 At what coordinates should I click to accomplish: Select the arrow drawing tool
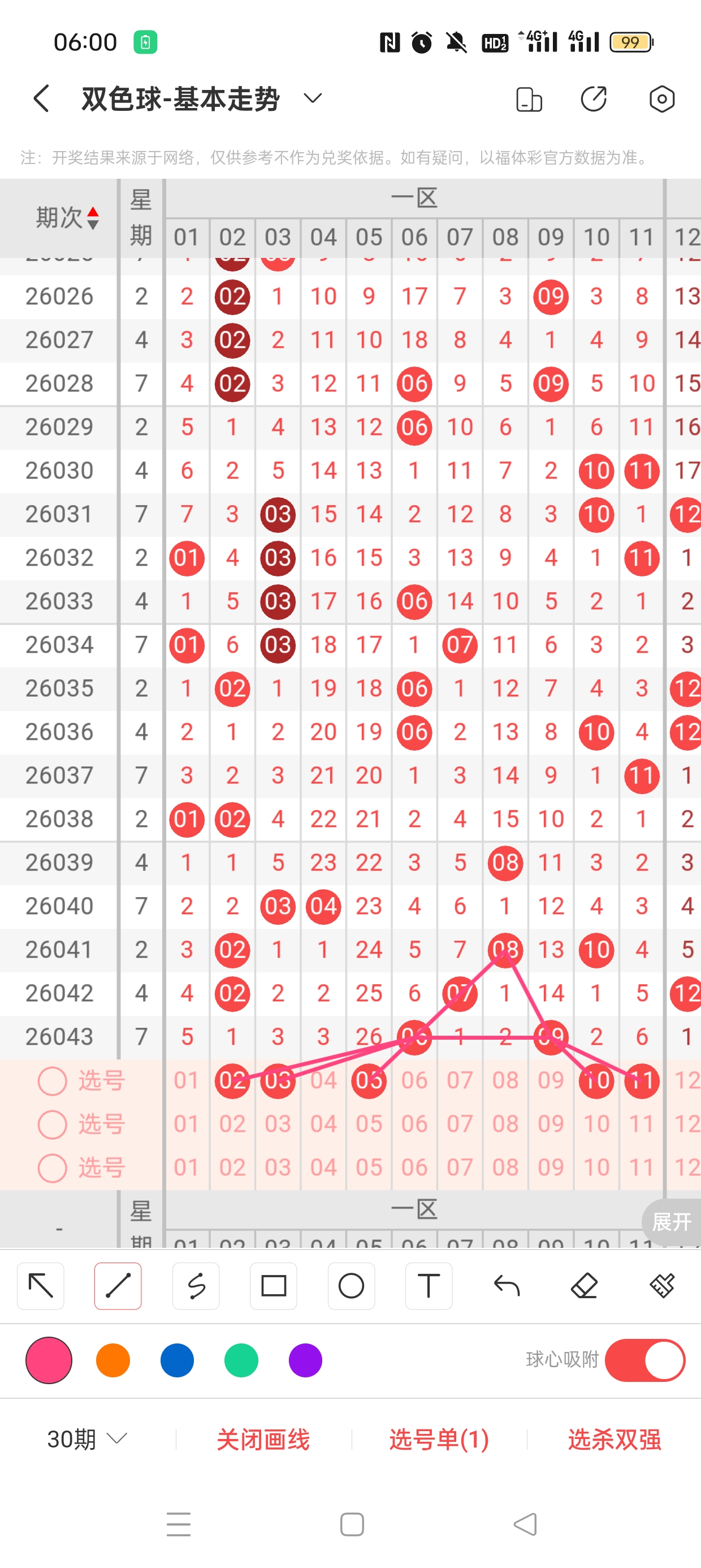click(41, 1286)
